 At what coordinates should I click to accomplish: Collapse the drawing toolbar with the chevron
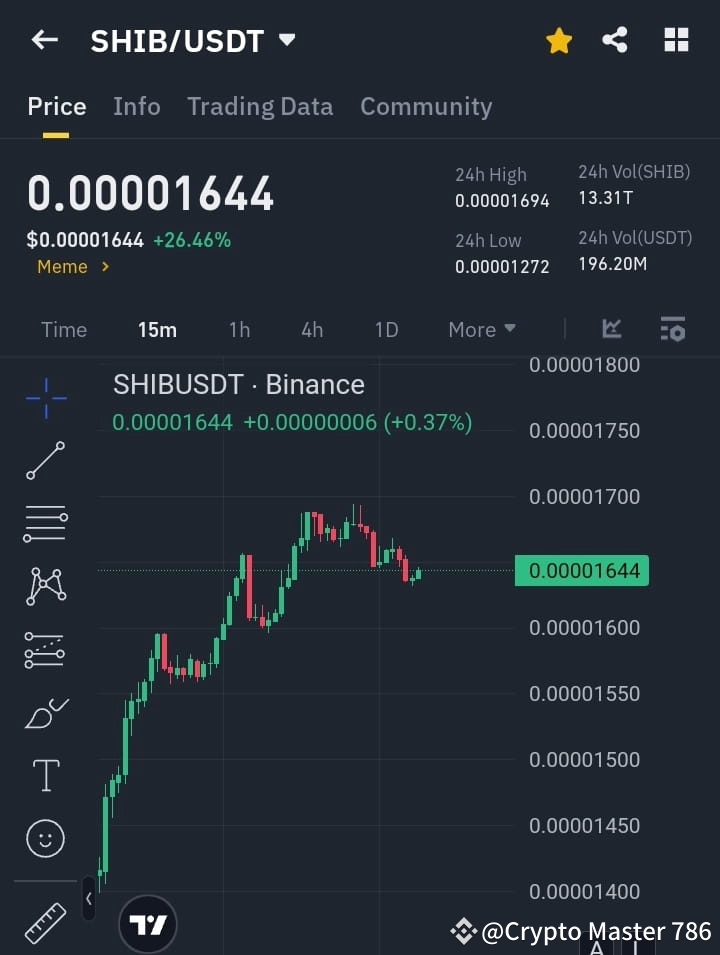(x=91, y=898)
